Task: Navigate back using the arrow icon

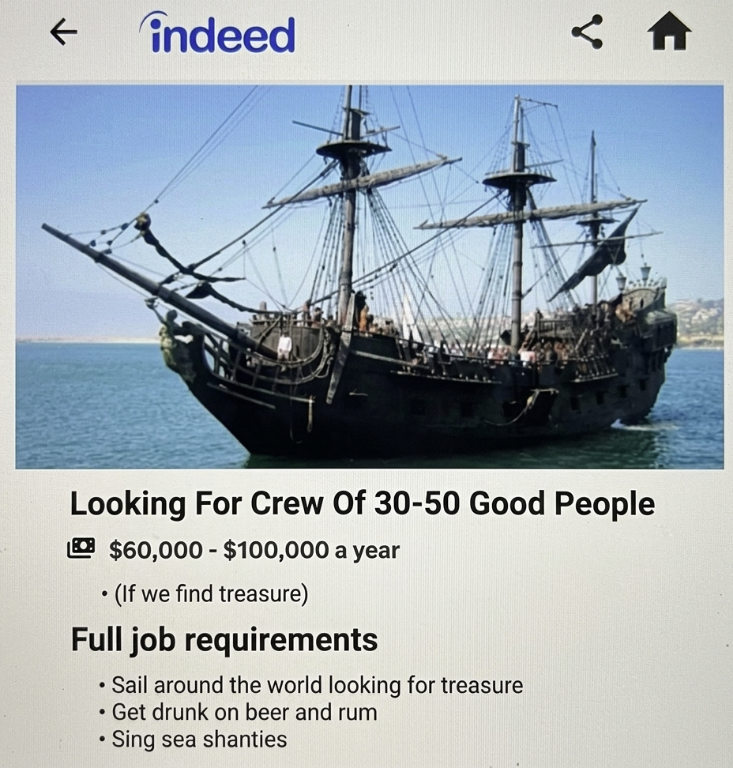Action: coord(63,31)
